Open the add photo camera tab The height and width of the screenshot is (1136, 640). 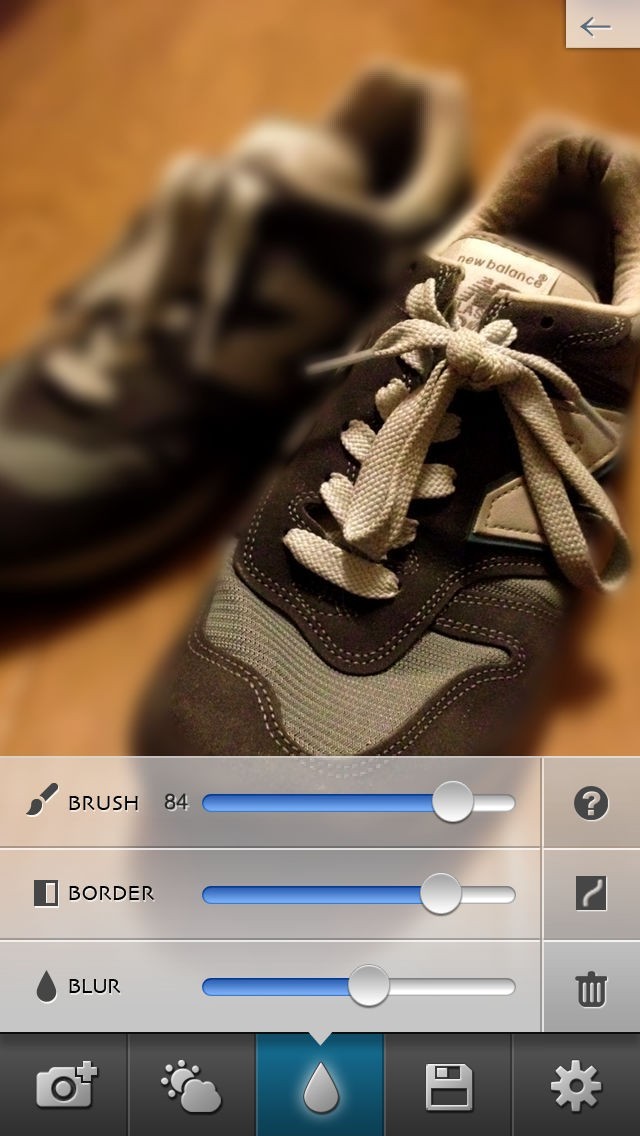tap(65, 1085)
